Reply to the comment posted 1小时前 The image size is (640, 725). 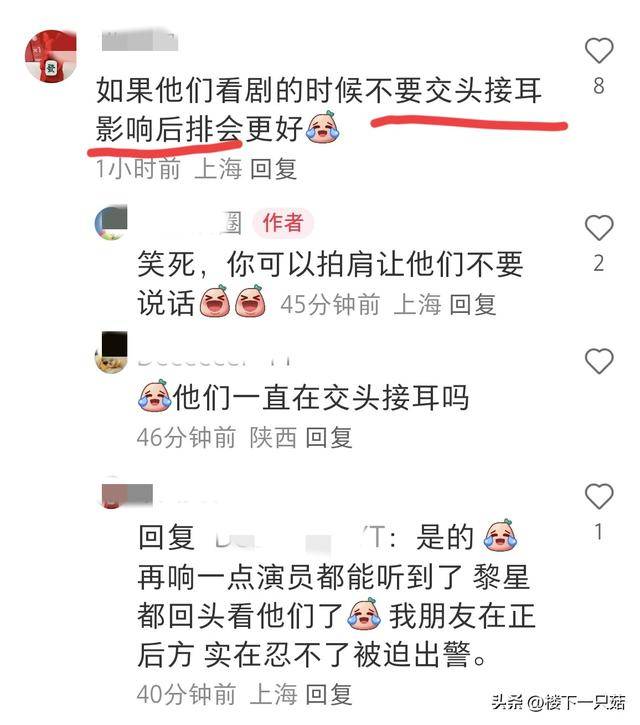[273, 169]
